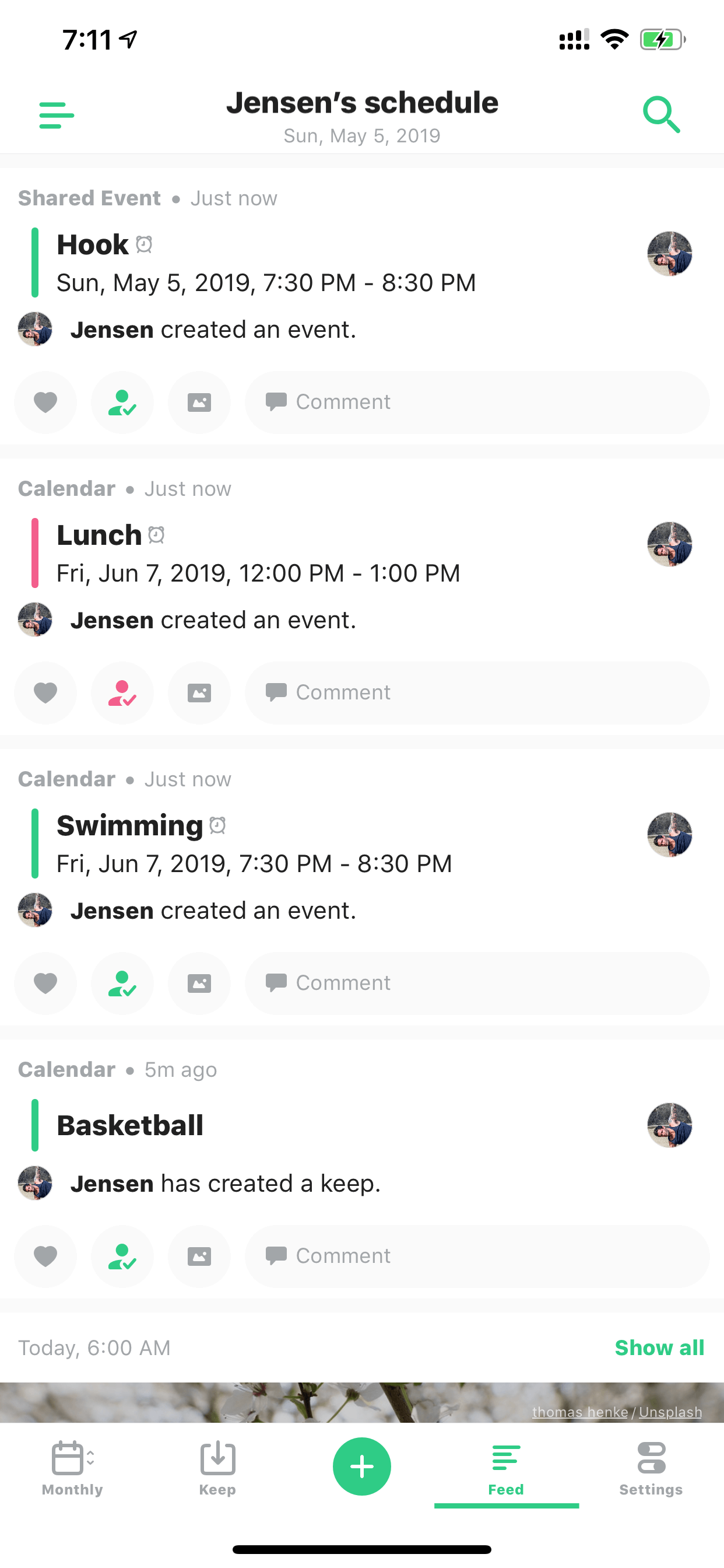The image size is (724, 1568).
Task: Like the Hook event
Action: [45, 402]
